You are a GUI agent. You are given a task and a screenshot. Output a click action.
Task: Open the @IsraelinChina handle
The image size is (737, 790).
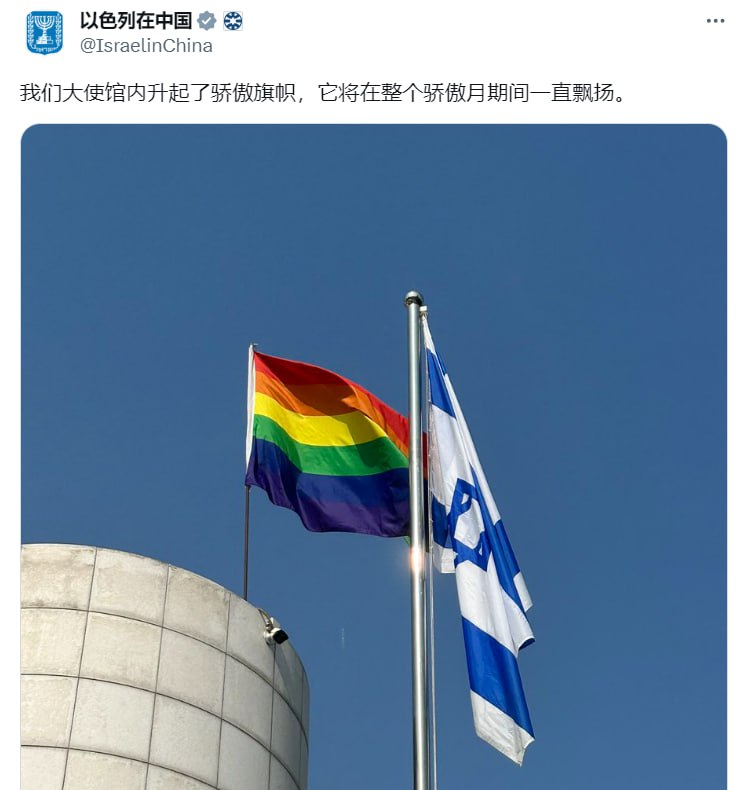coord(146,45)
